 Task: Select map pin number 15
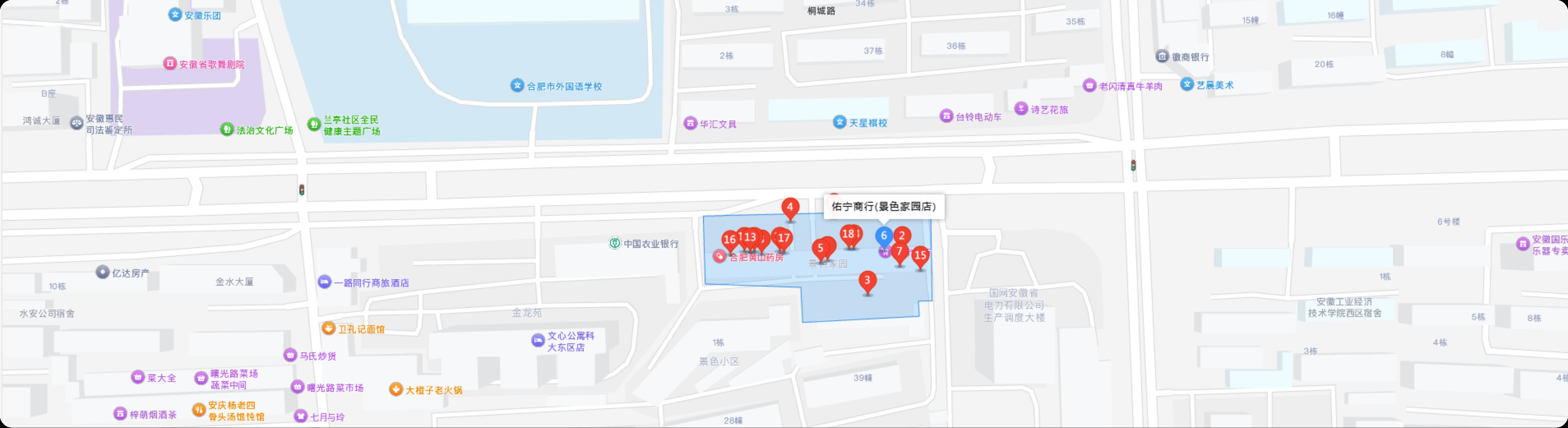(920, 256)
